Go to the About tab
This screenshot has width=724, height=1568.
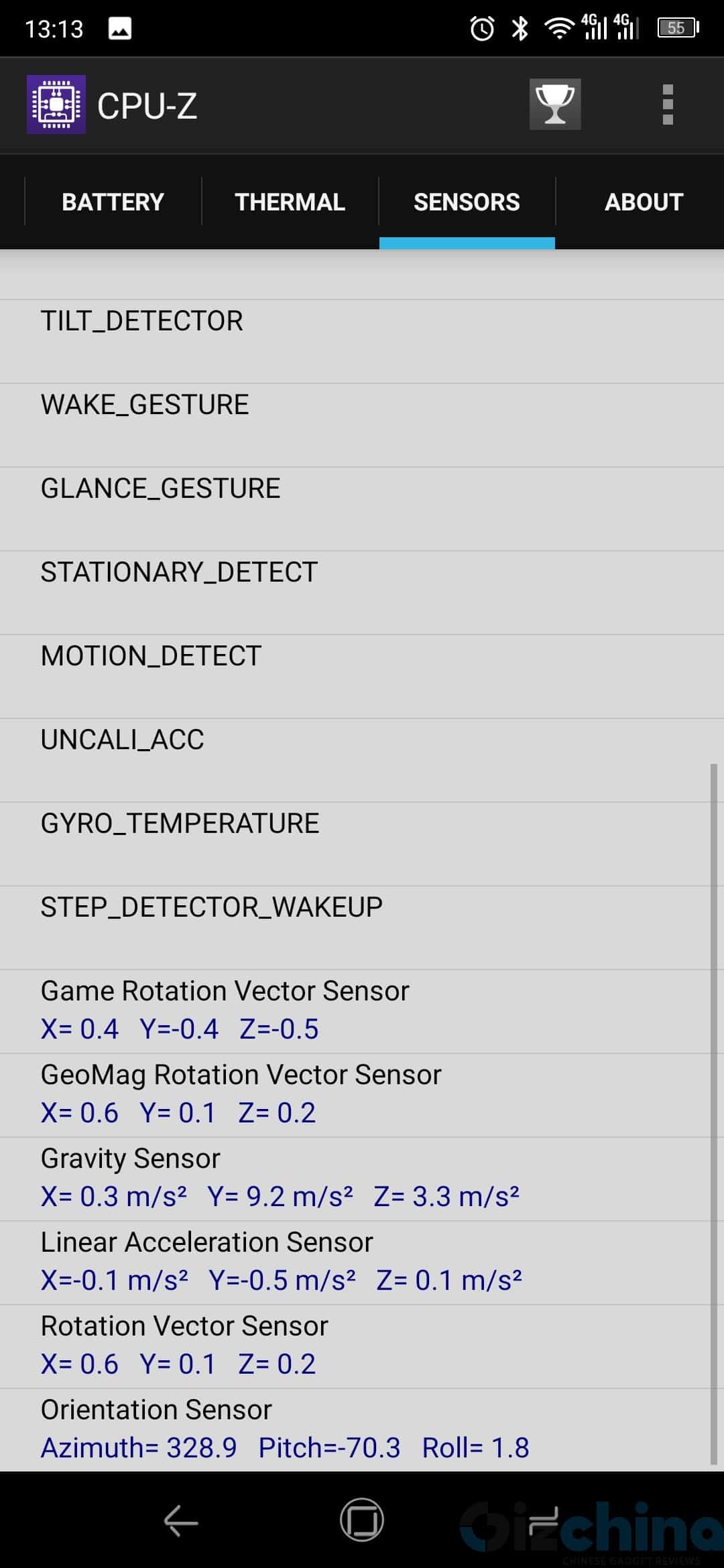[644, 202]
